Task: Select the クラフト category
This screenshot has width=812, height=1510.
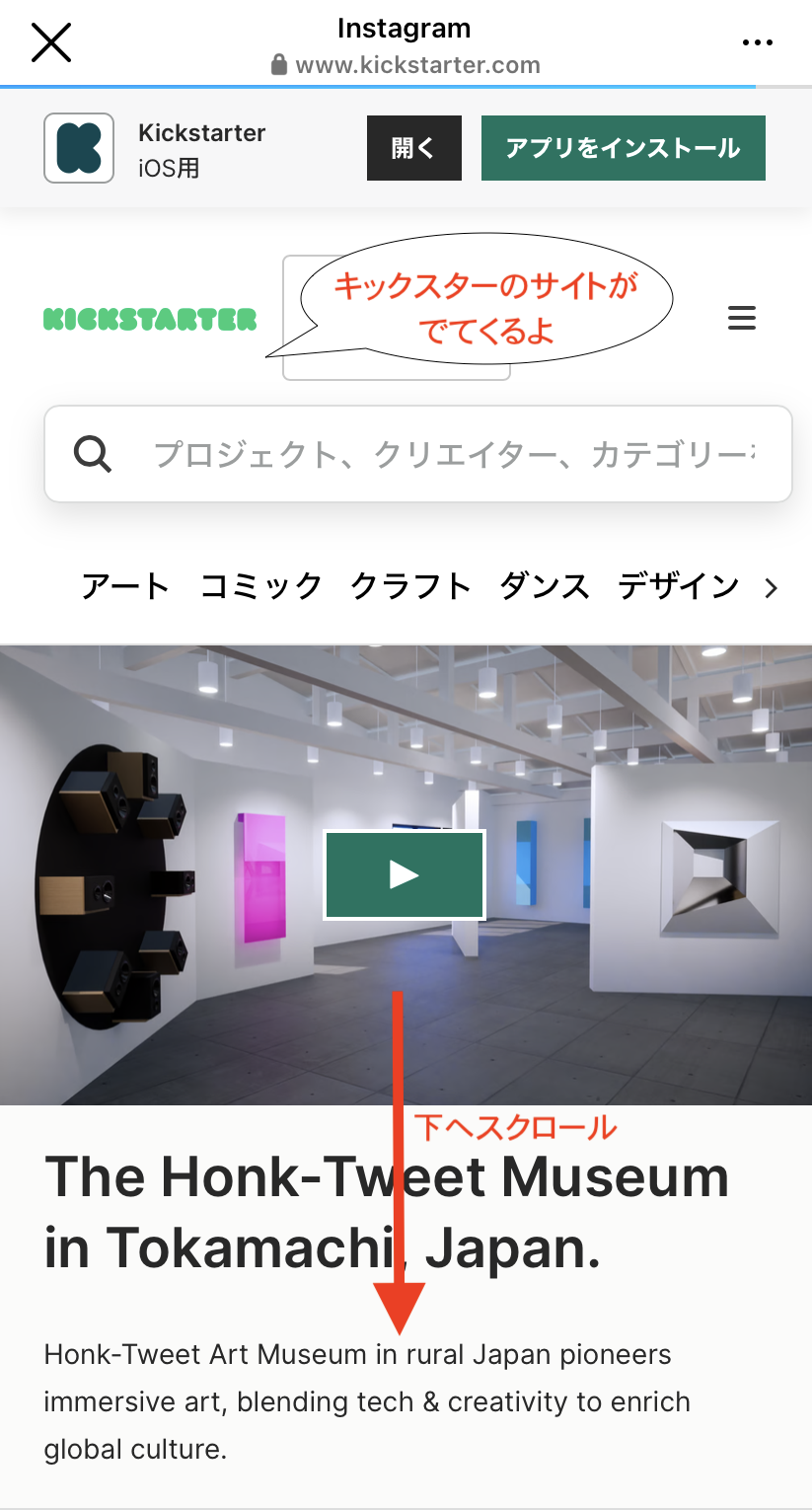Action: [x=410, y=586]
